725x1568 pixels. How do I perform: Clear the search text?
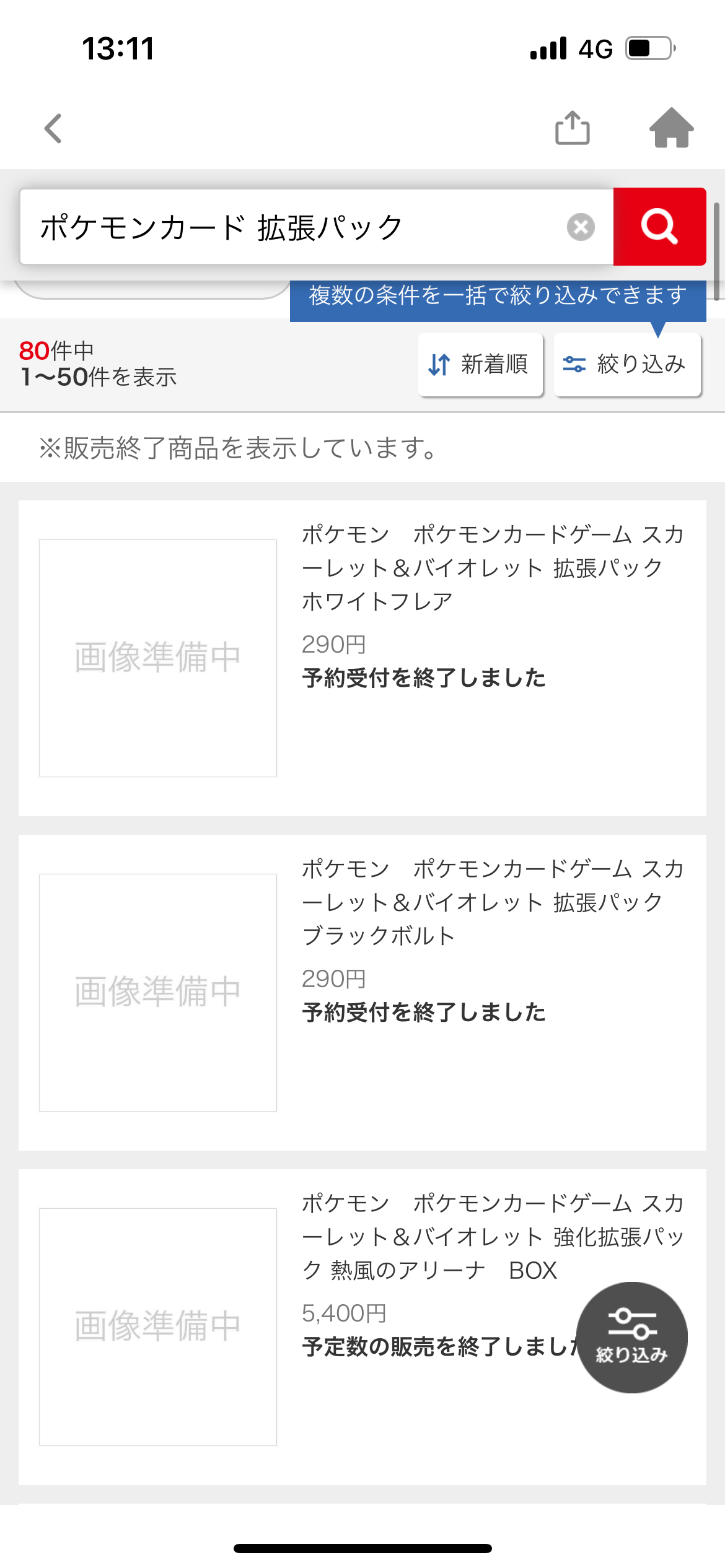(581, 227)
